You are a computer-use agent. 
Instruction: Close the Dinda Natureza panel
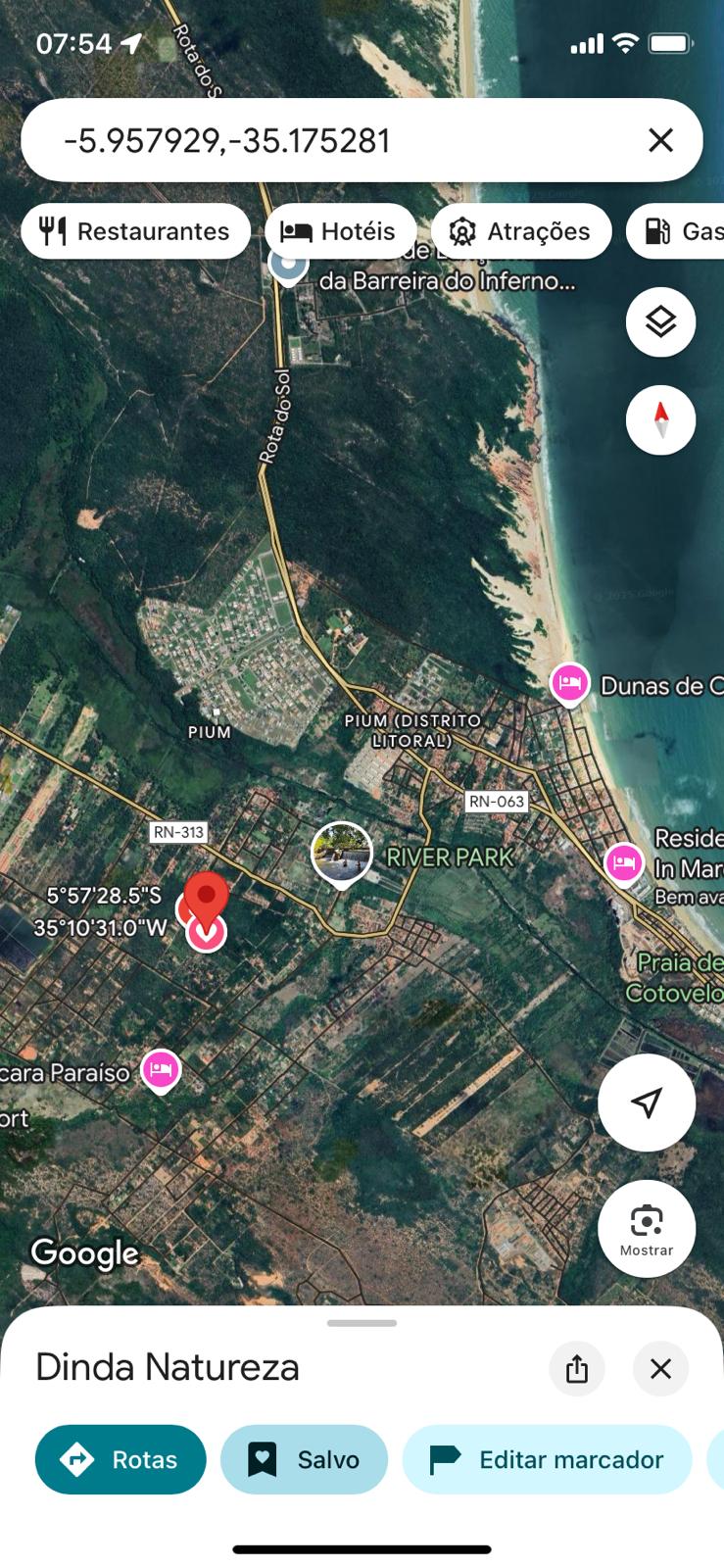coord(661,1368)
